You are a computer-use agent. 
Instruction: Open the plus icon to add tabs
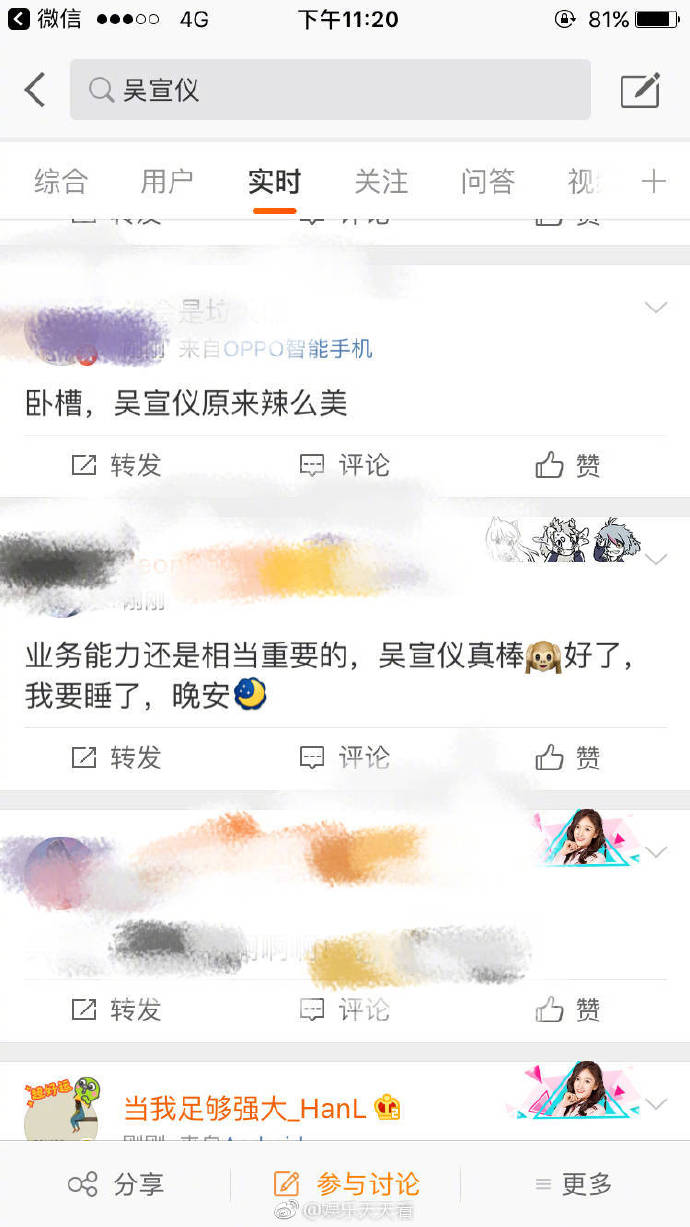click(653, 182)
